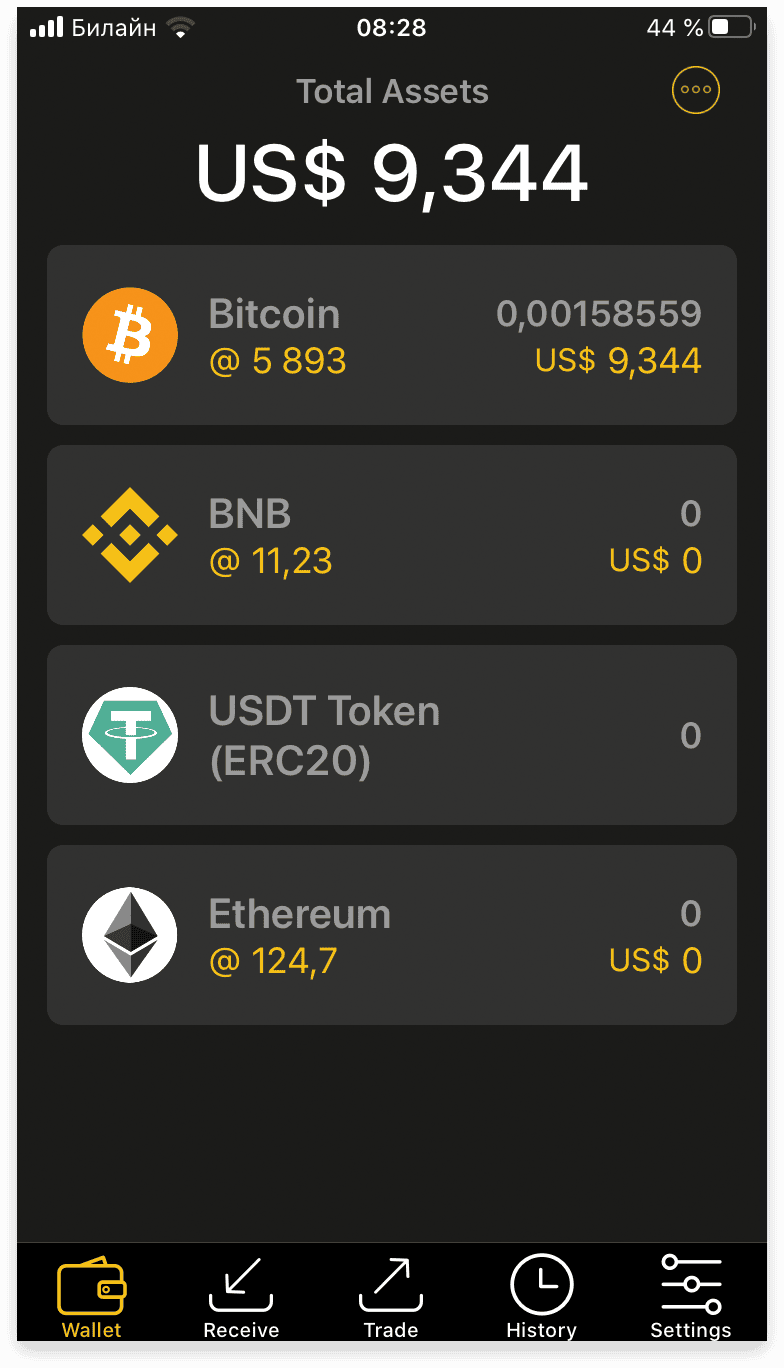Select the Wallet tab
784x1368 pixels.
[91, 1297]
